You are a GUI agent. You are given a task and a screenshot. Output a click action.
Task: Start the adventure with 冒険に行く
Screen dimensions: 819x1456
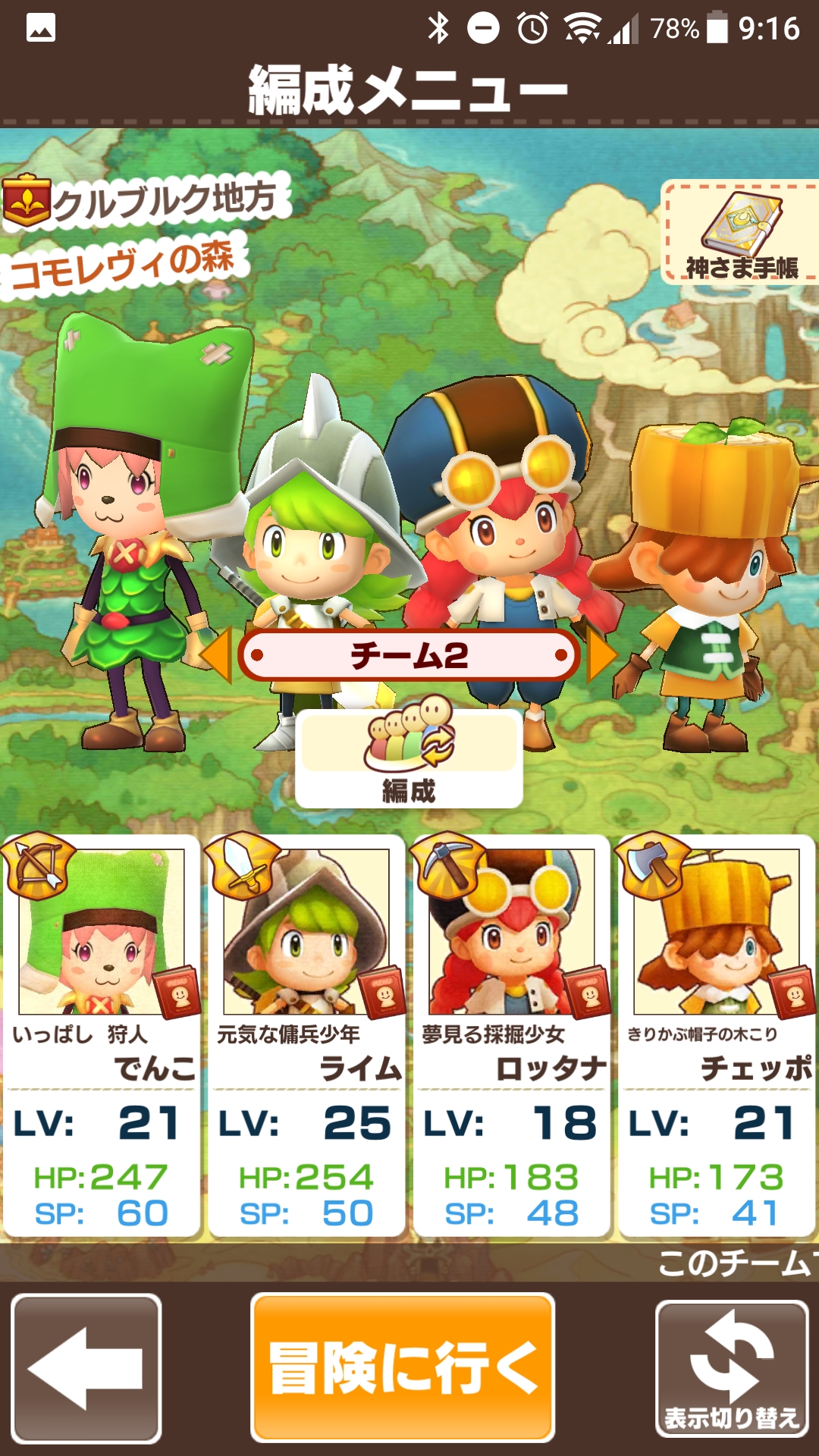click(x=403, y=1367)
